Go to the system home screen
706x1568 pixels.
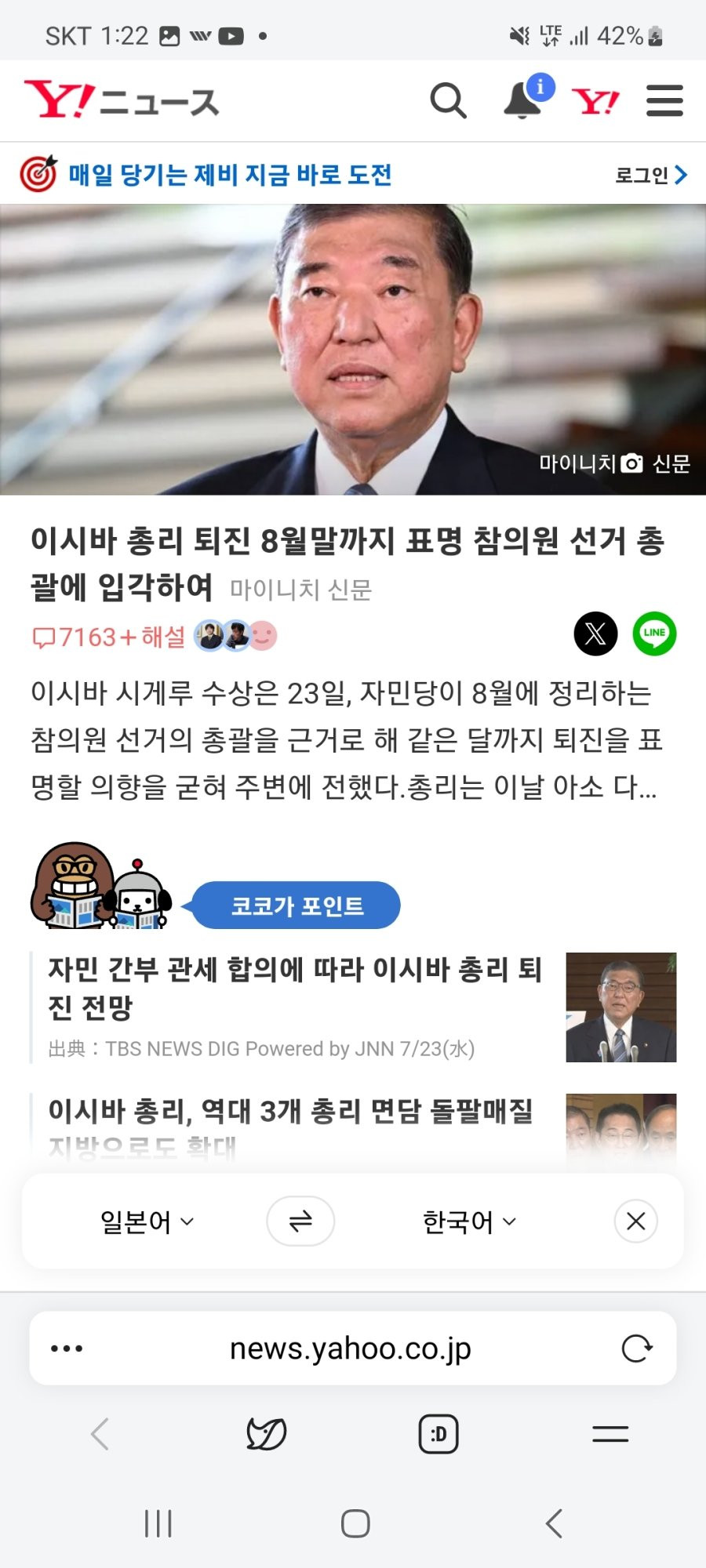(x=355, y=1523)
